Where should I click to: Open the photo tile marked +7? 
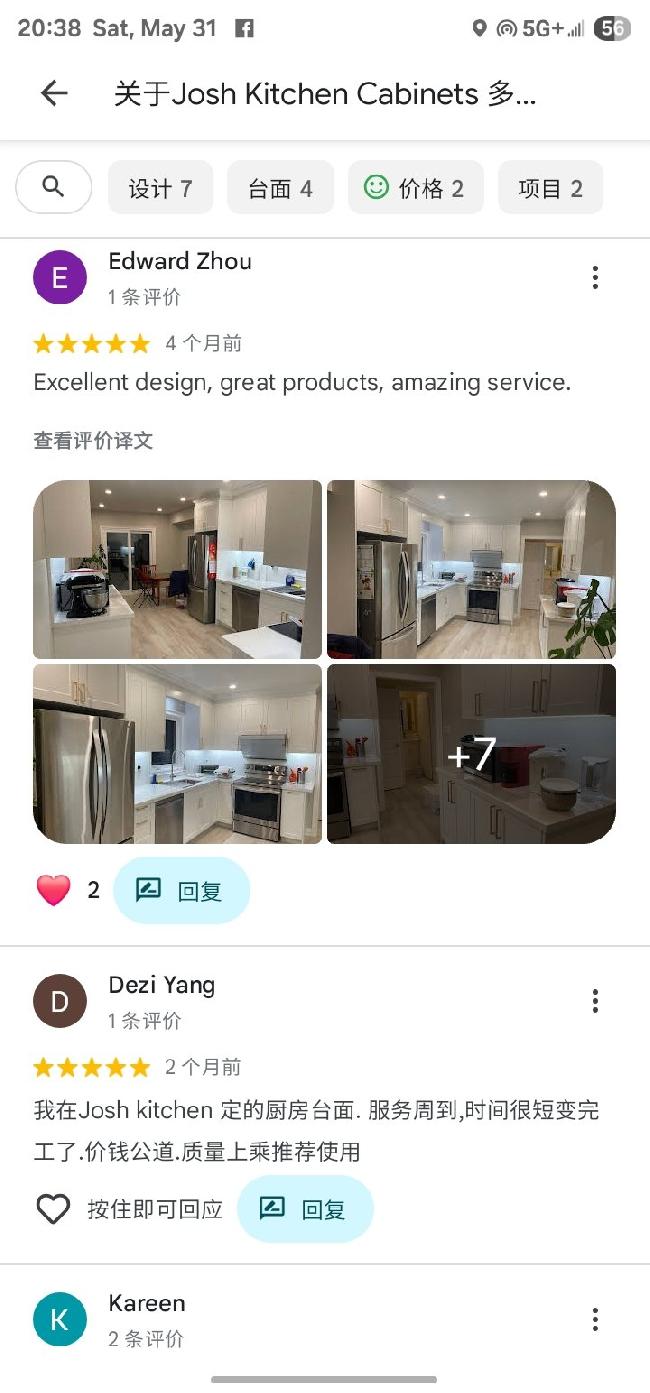point(471,754)
